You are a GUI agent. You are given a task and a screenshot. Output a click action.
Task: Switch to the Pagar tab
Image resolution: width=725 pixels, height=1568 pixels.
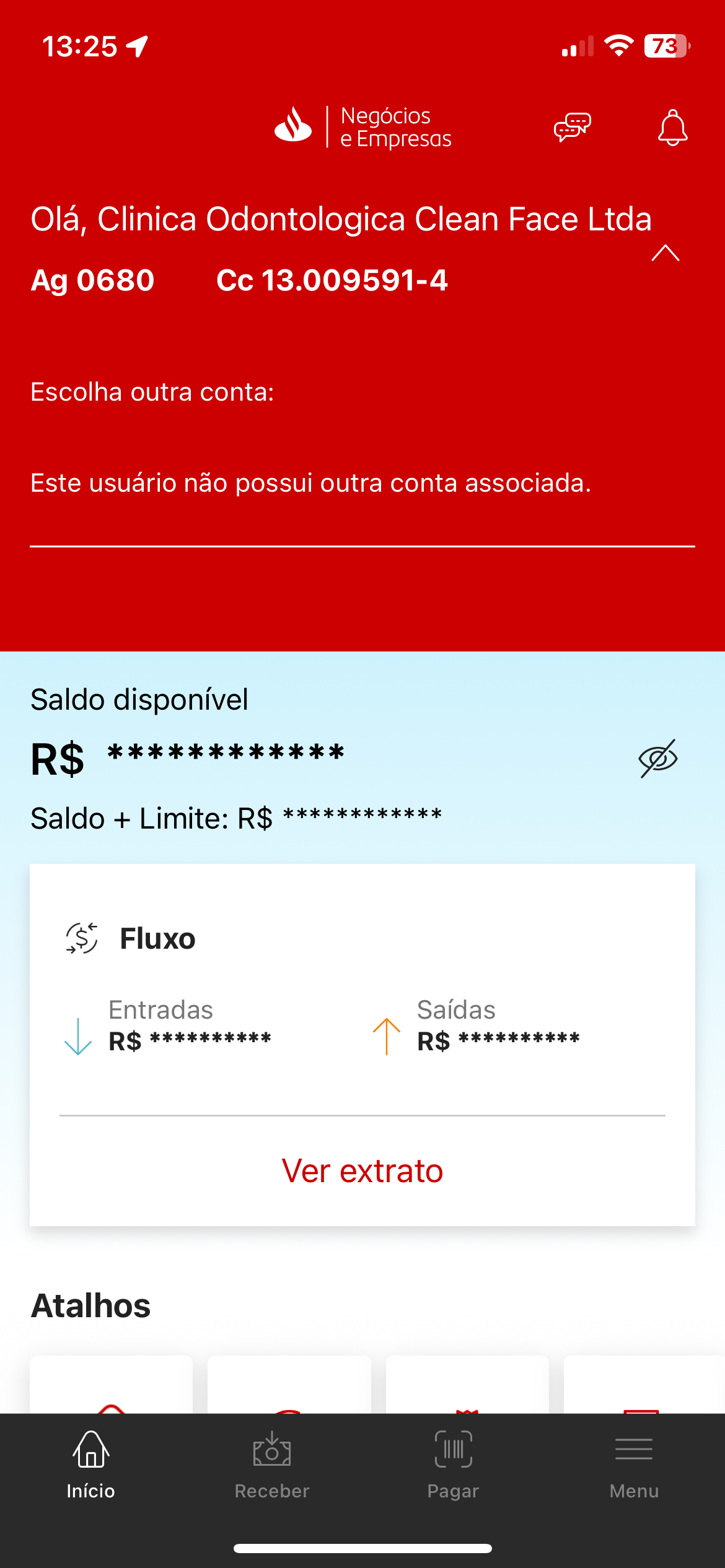[453, 1465]
